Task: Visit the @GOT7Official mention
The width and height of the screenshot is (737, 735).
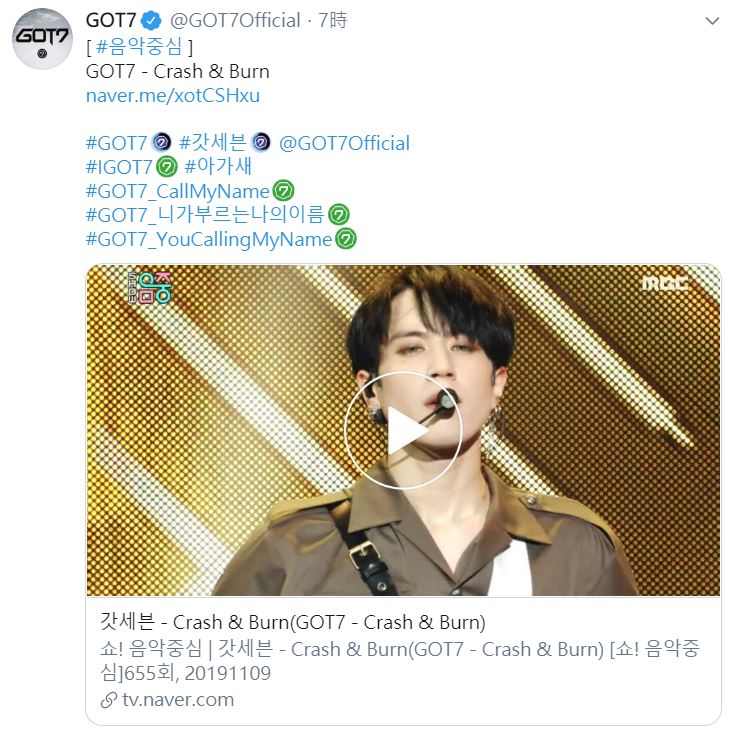Action: coord(344,143)
